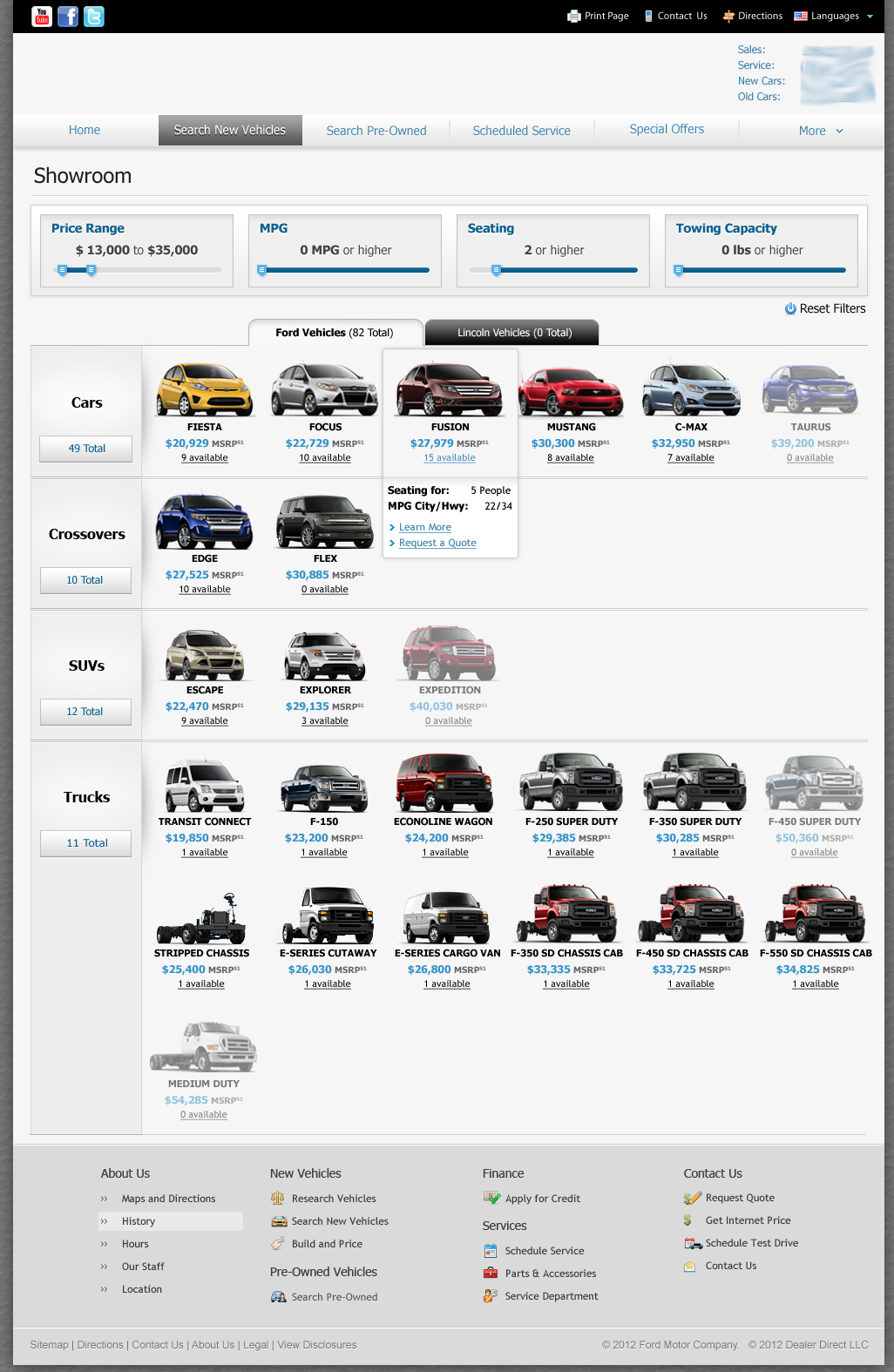Tap Request a Quote for Fusion
The width and height of the screenshot is (894, 1372).
tap(437, 543)
